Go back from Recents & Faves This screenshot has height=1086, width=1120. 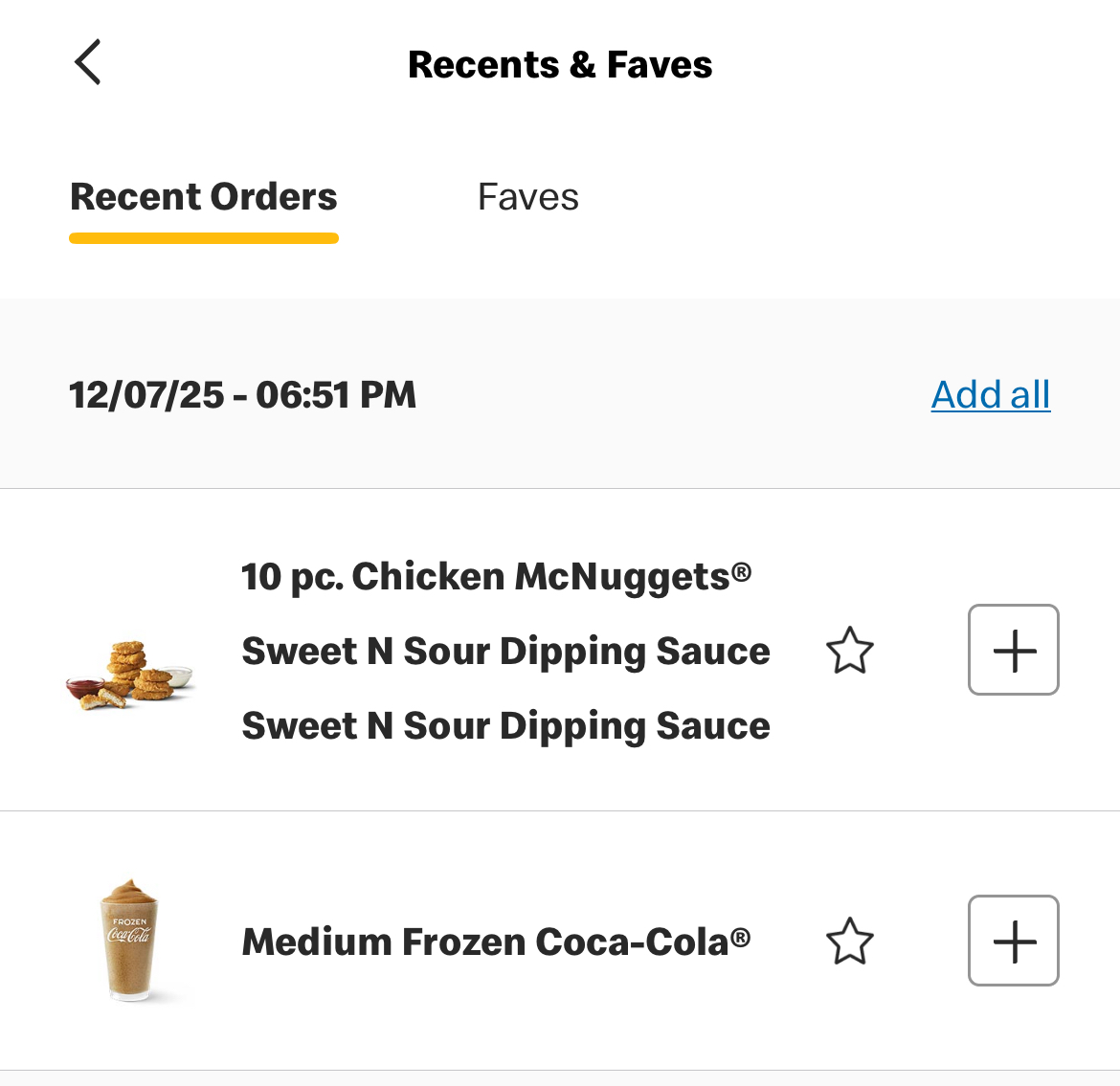88,63
